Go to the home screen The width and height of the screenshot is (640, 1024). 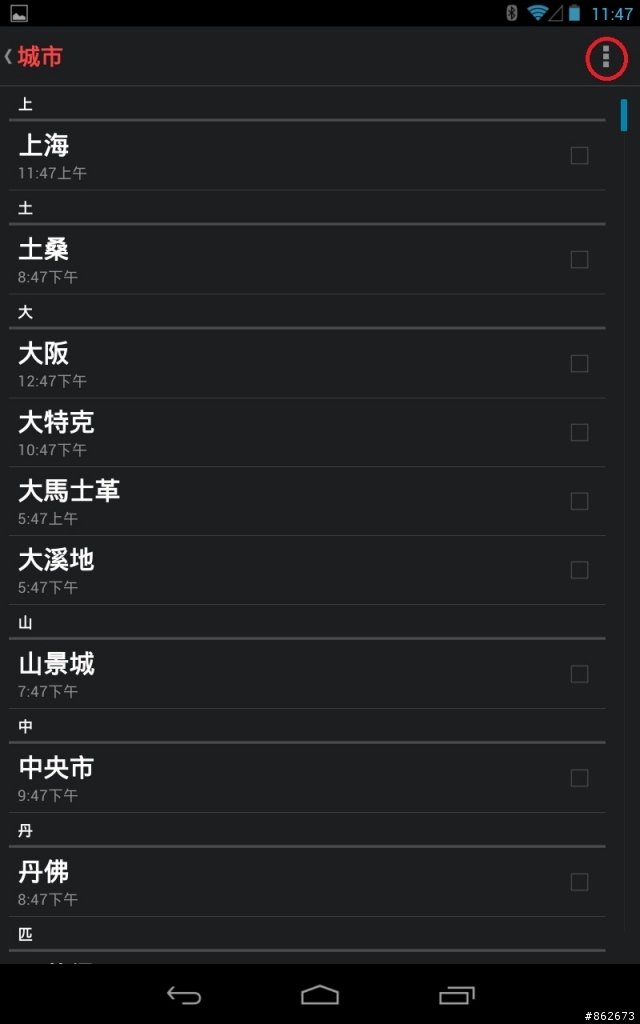click(x=320, y=995)
